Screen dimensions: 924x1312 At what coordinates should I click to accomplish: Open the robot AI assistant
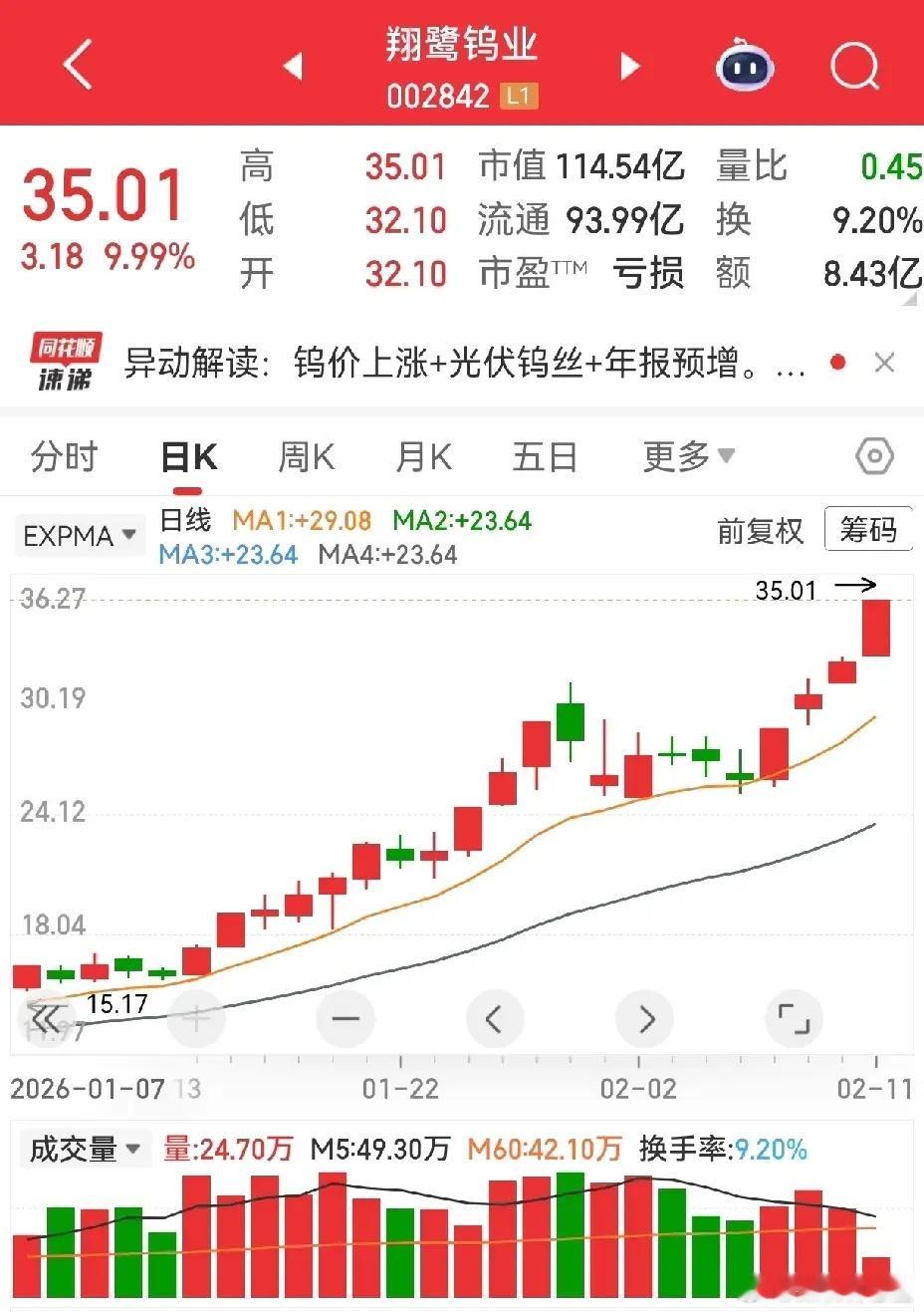pyautogui.click(x=746, y=66)
